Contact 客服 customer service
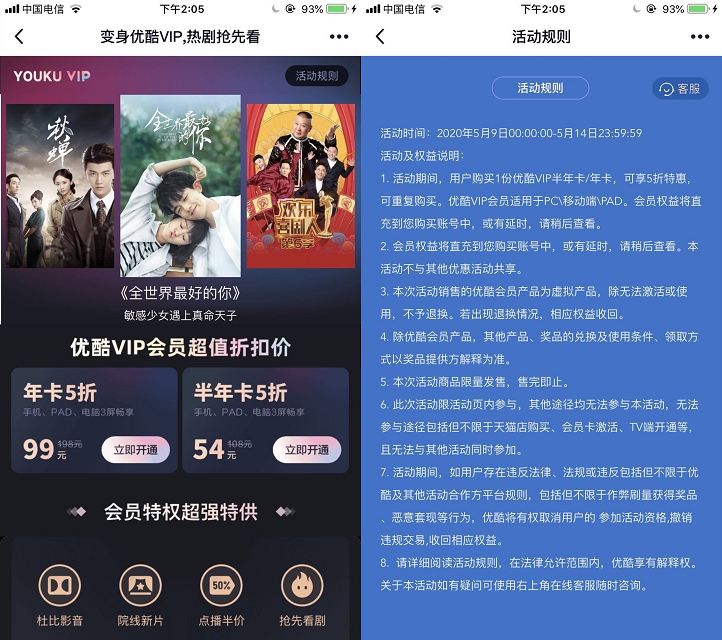722x640 pixels. [680, 89]
